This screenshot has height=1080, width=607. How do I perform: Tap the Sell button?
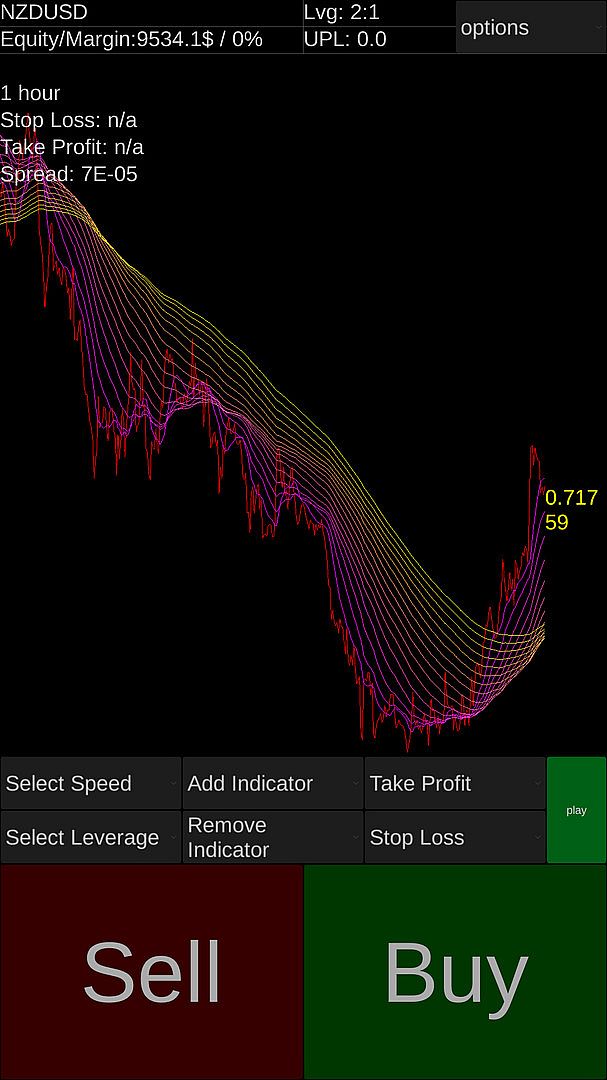coord(151,972)
